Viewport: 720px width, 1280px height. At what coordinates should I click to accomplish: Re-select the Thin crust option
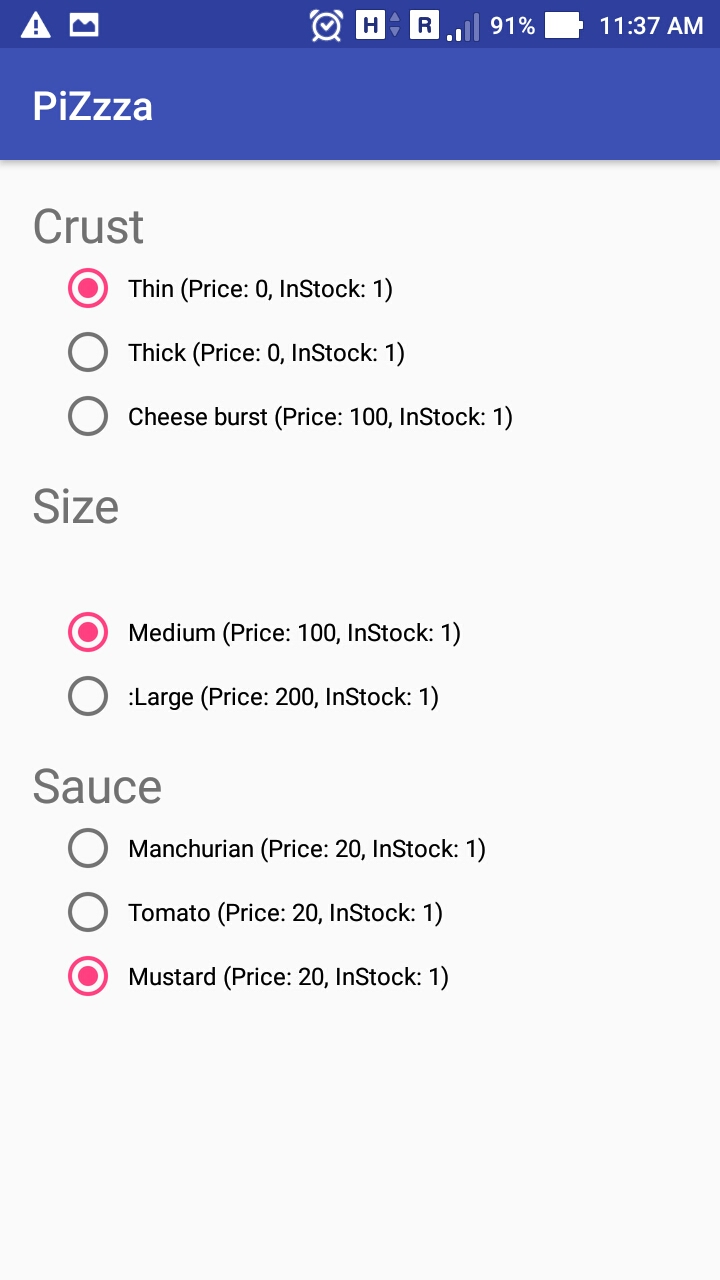(88, 289)
